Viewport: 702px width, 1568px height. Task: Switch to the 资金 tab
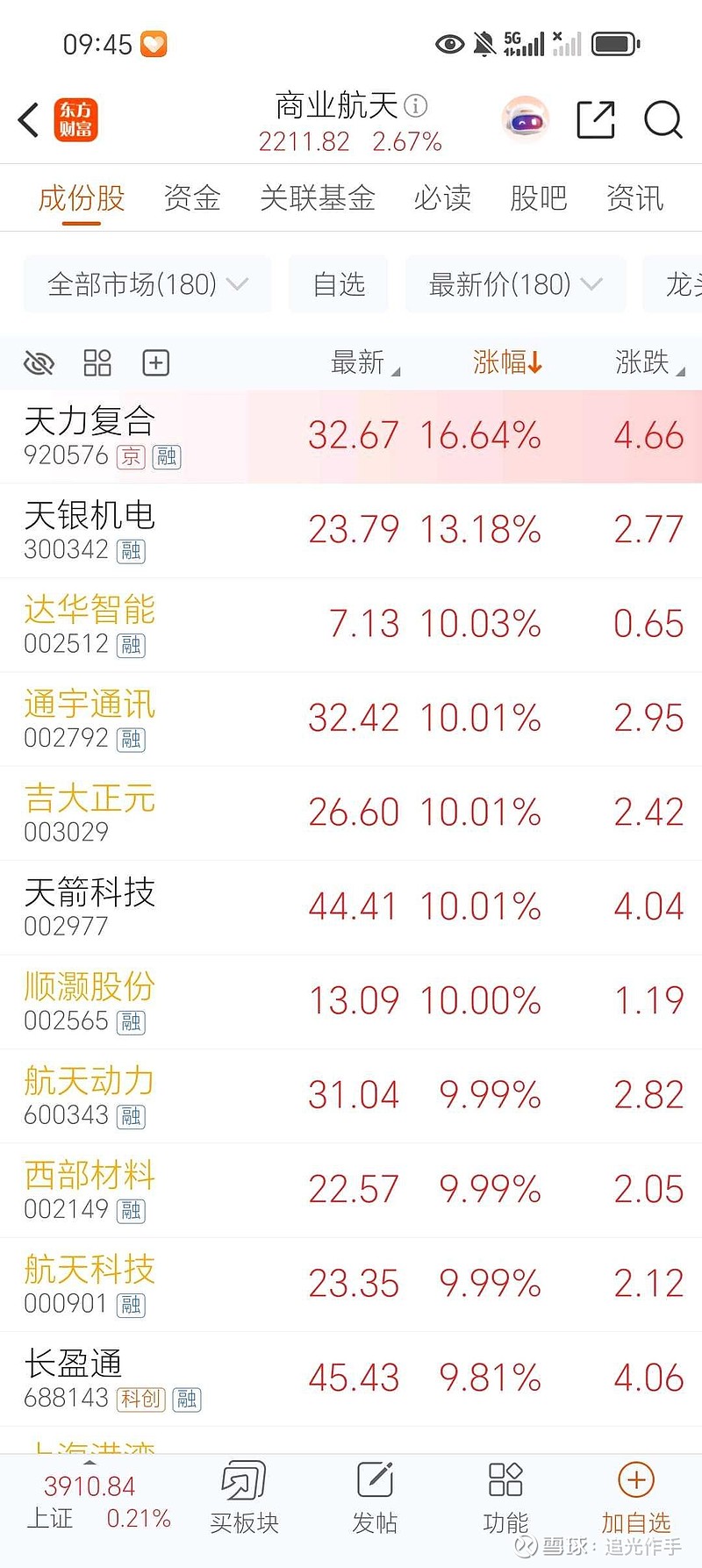point(192,198)
